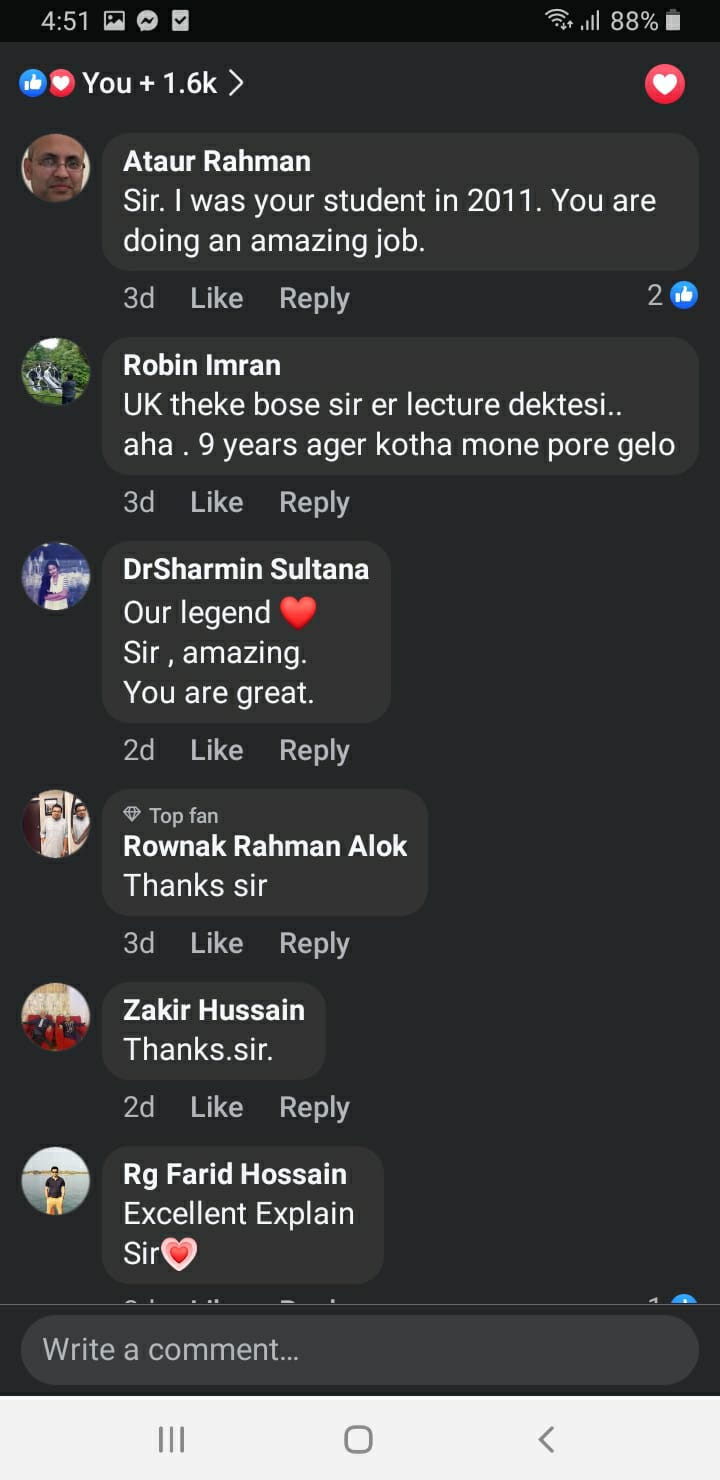Reply to Ataur Rahman's comment
This screenshot has height=1480, width=720.
(314, 298)
